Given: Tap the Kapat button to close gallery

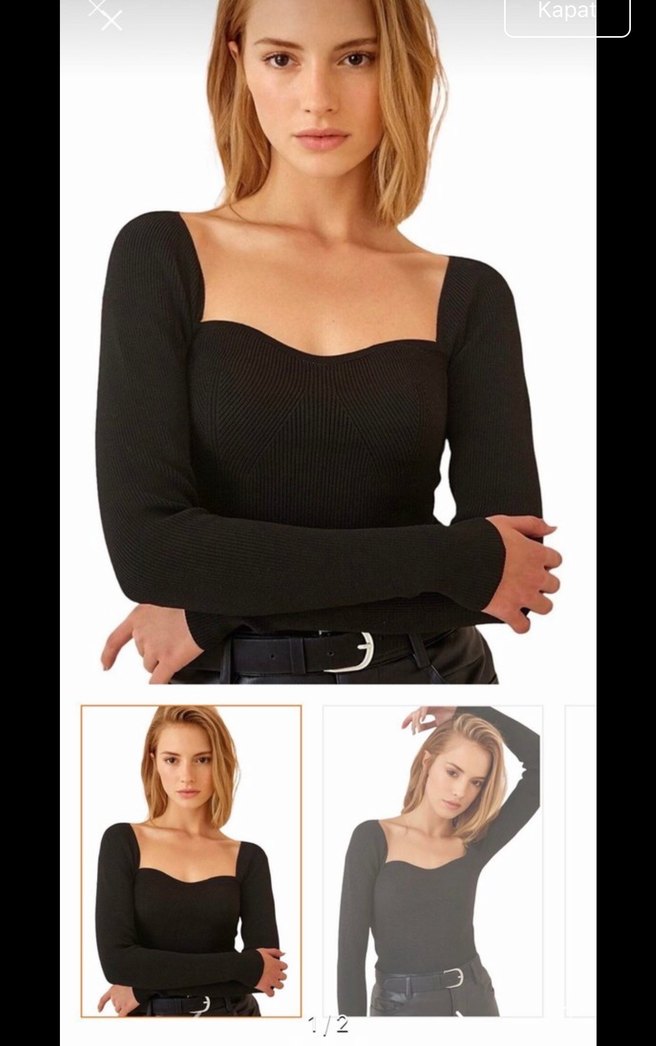Looking at the screenshot, I should pos(566,14).
